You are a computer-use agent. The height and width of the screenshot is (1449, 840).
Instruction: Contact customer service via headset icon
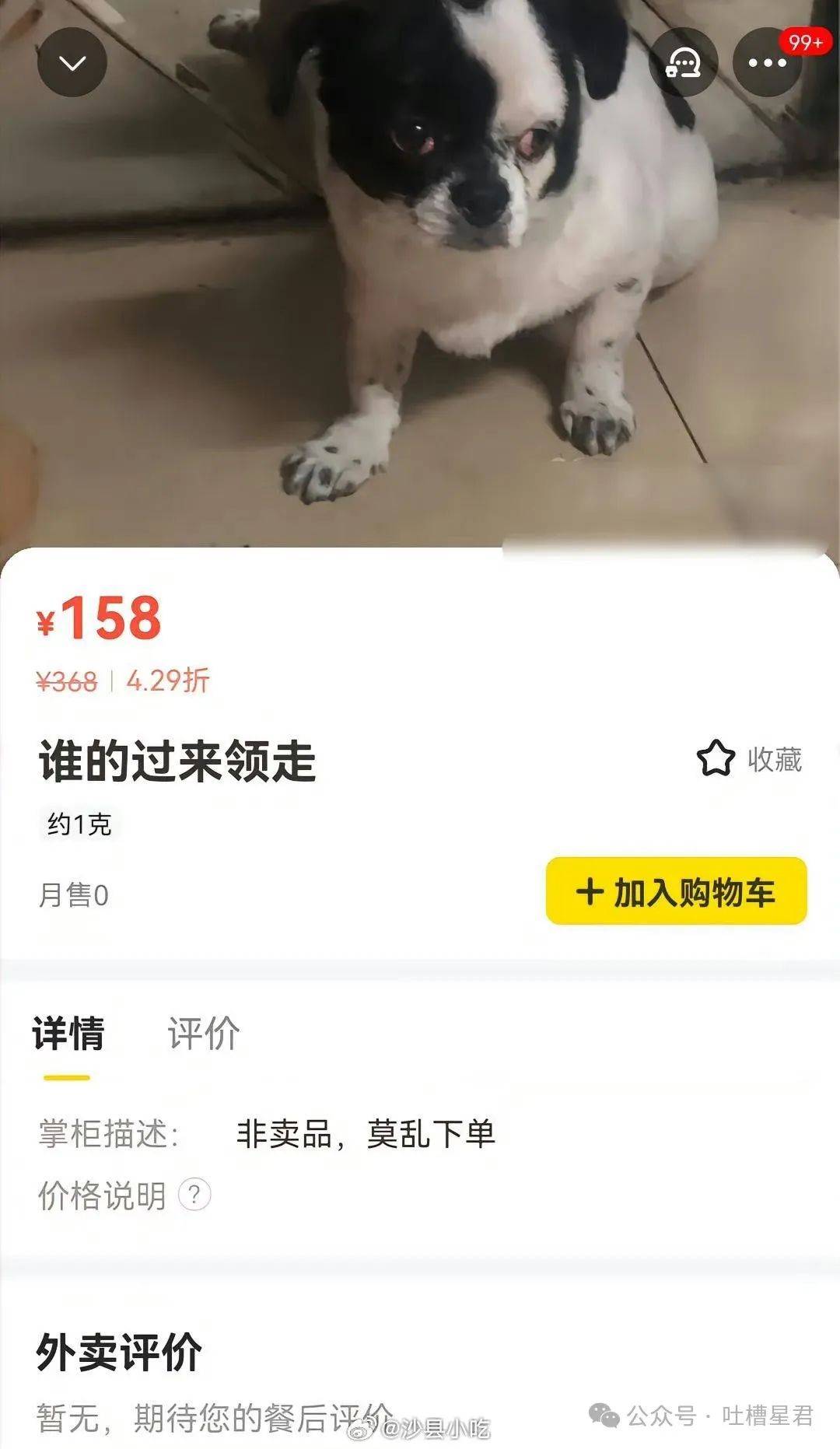tap(683, 62)
